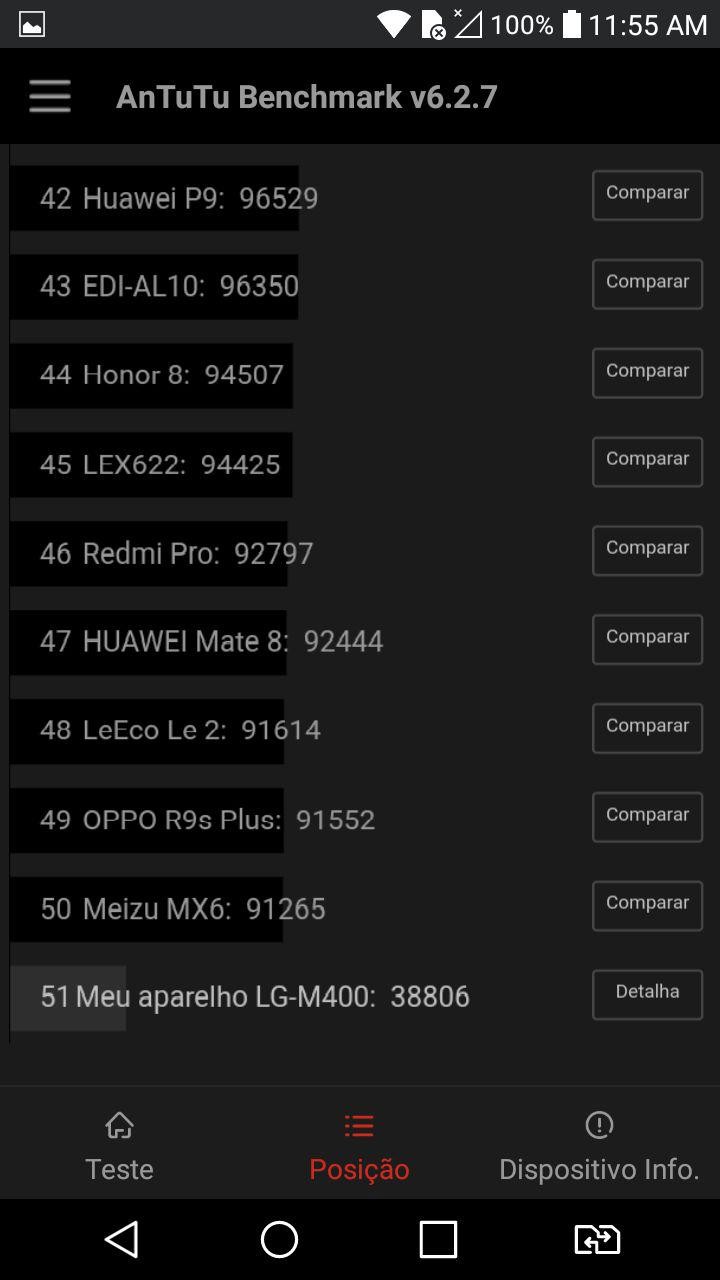720x1280 pixels.
Task: Tap Comparar for HUAWEI Mate 8
Action: (x=647, y=639)
